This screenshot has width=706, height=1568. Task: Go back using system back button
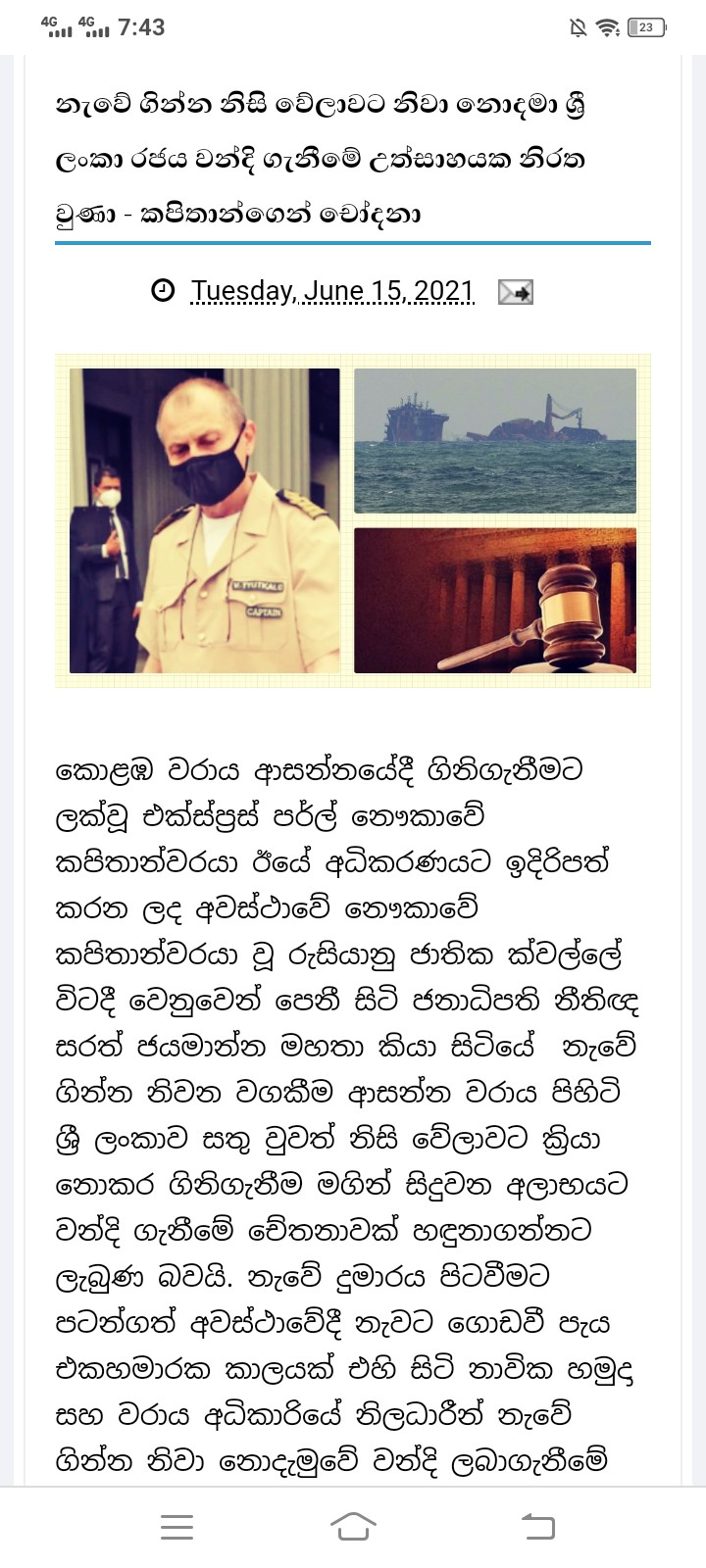click(x=537, y=1526)
